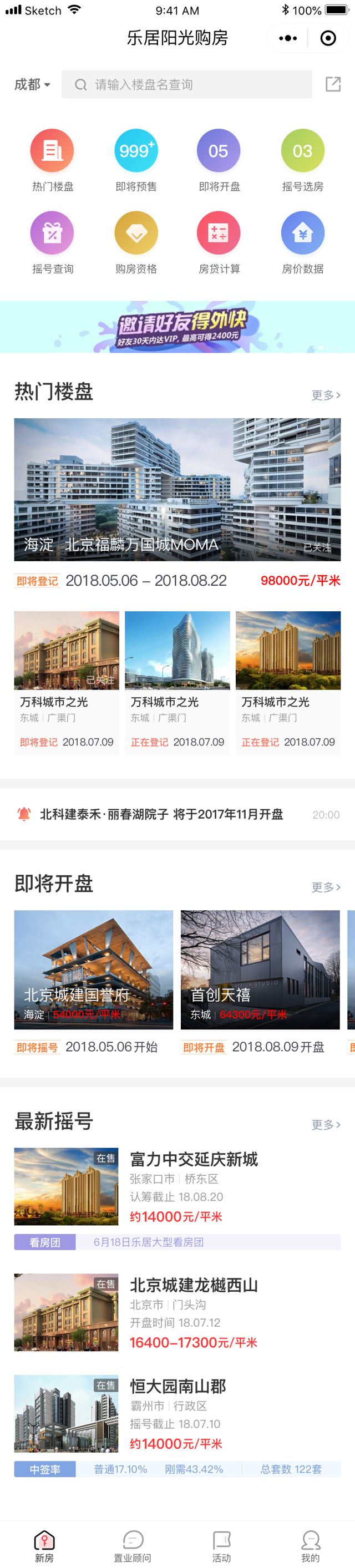Open the 房贷计算 calculator
Screen dimensions: 355x1568
point(219,233)
